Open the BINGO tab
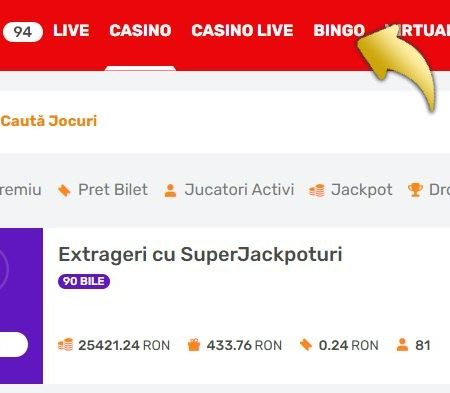Image resolution: width=450 pixels, height=393 pixels. click(x=339, y=31)
